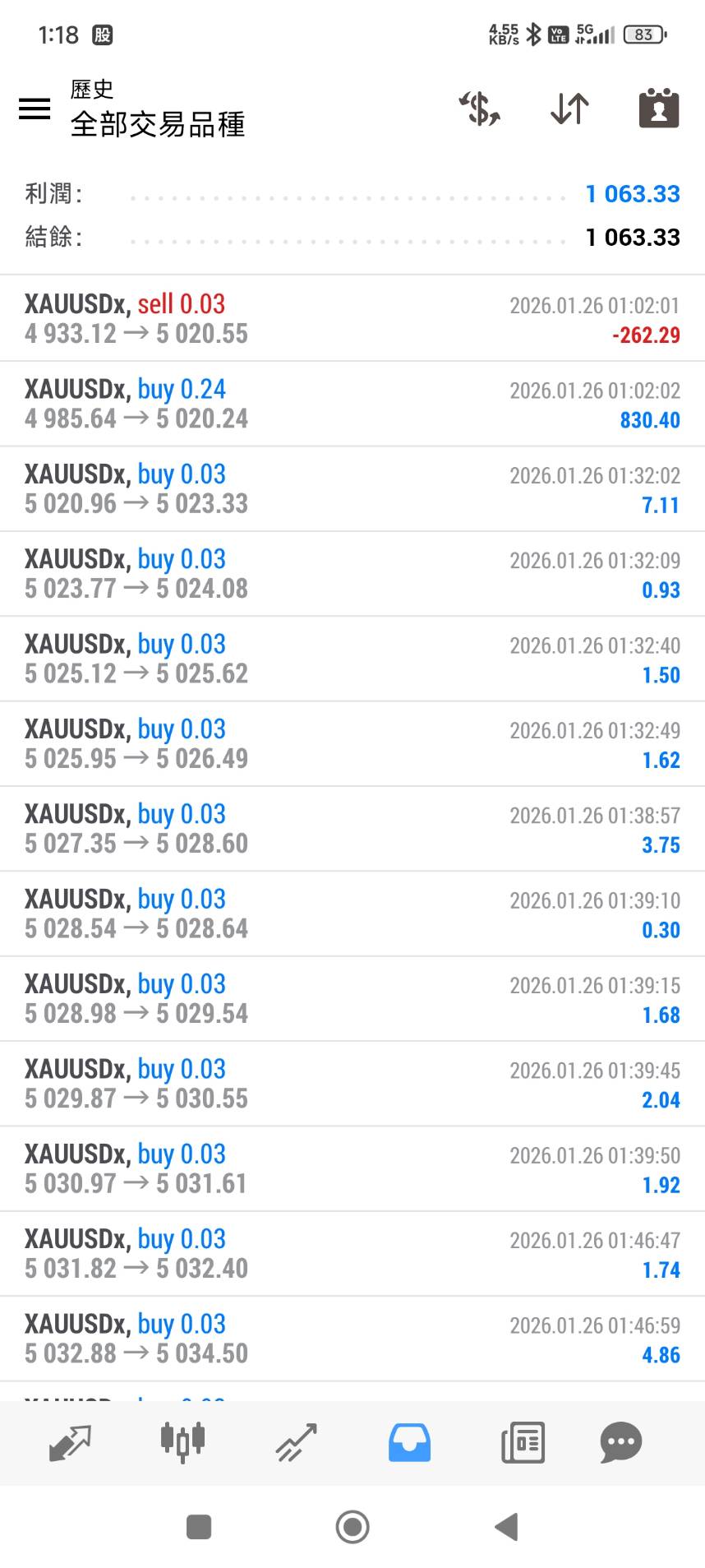Open the symbol filter dollar icon
Image resolution: width=705 pixels, height=1568 pixels.
480,109
